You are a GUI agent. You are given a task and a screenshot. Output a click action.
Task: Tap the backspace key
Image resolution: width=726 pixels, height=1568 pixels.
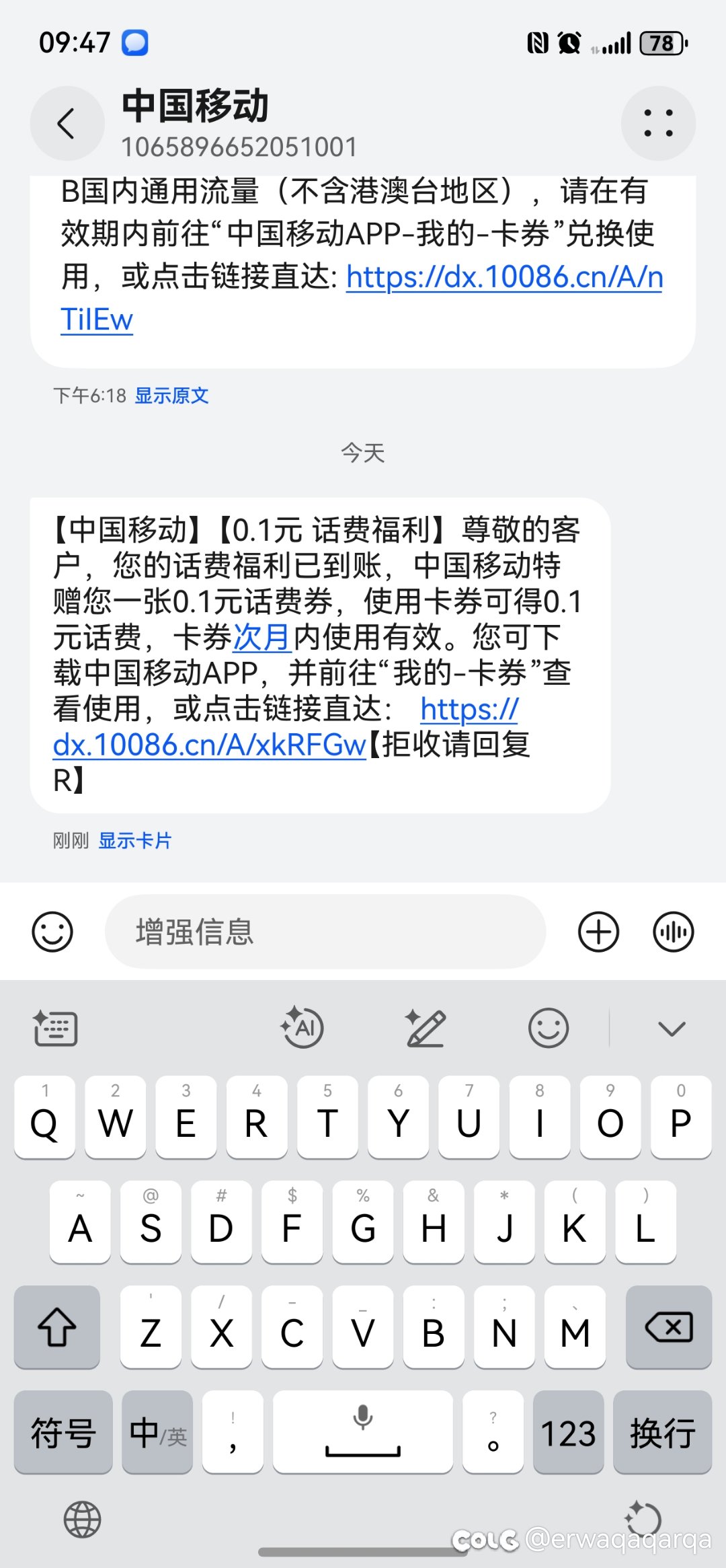[x=668, y=1327]
